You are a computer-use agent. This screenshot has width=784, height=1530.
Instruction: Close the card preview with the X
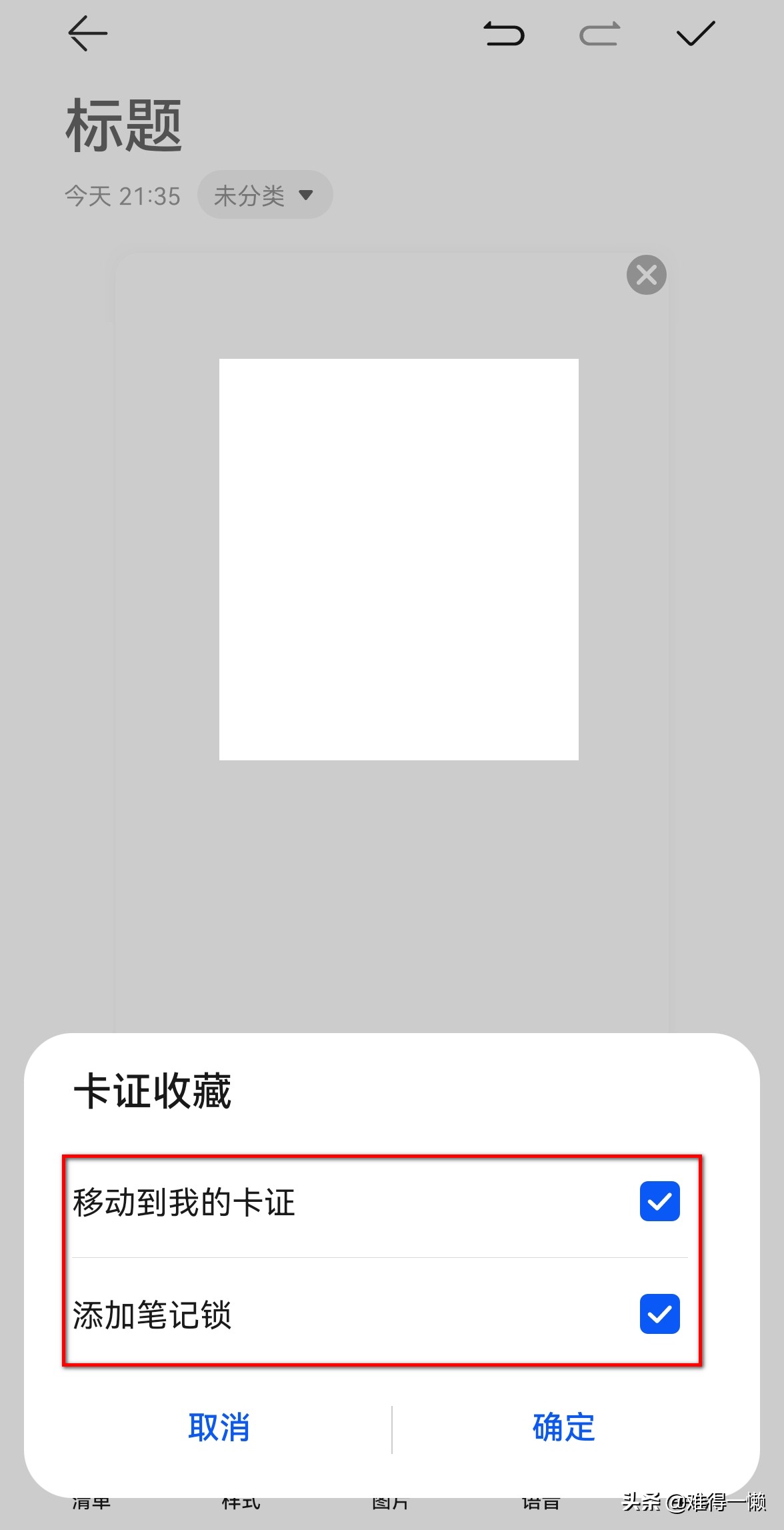[645, 274]
